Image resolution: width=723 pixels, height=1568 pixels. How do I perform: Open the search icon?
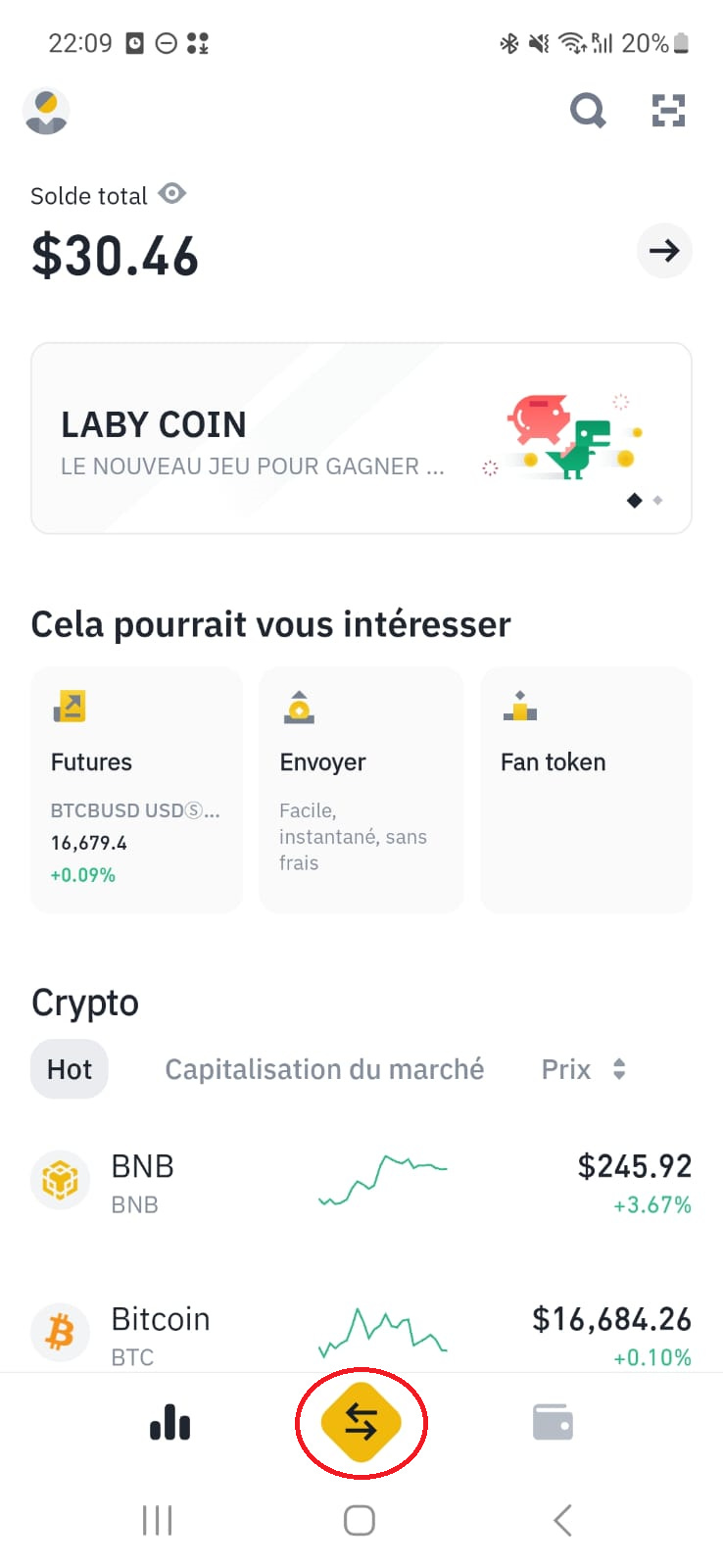coord(588,111)
